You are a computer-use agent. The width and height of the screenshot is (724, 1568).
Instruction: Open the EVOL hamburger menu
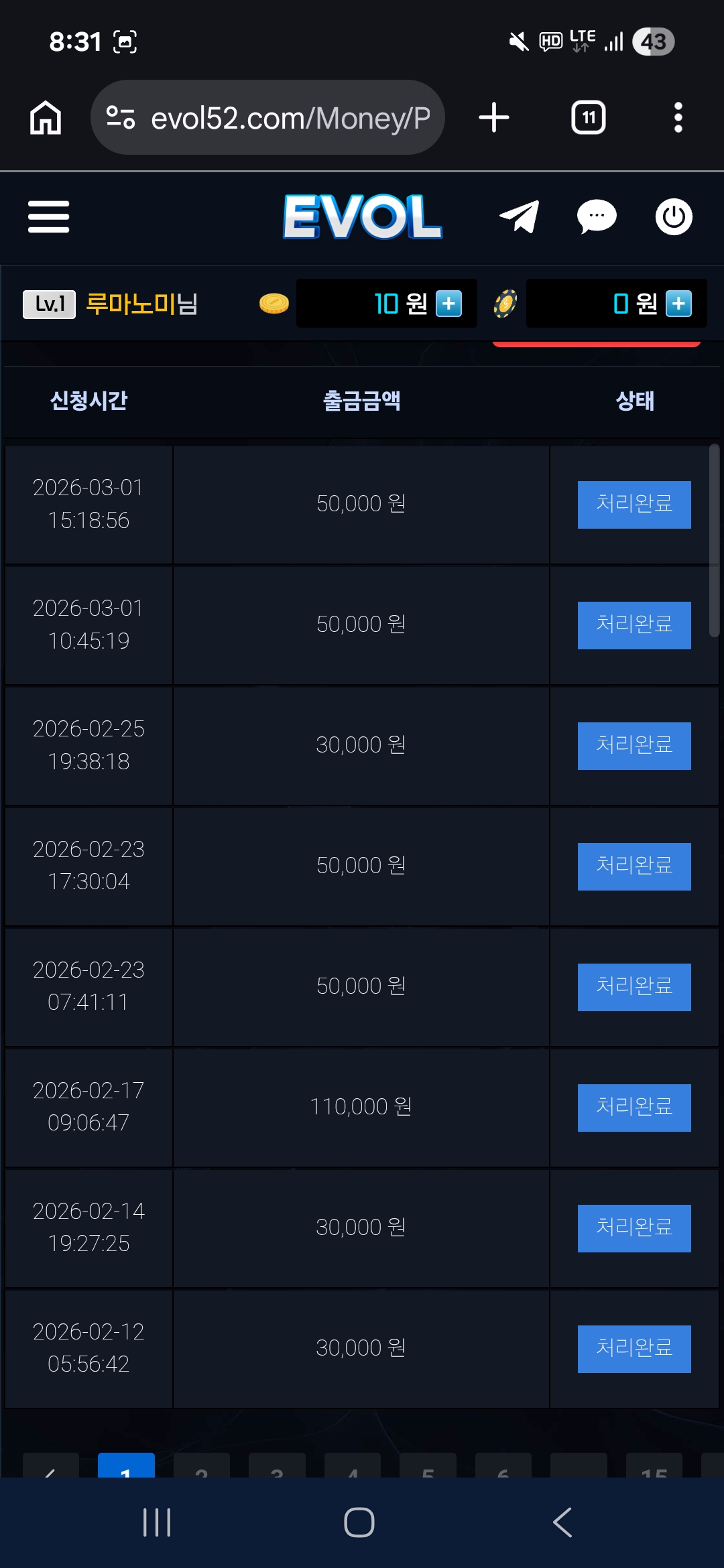(x=48, y=217)
